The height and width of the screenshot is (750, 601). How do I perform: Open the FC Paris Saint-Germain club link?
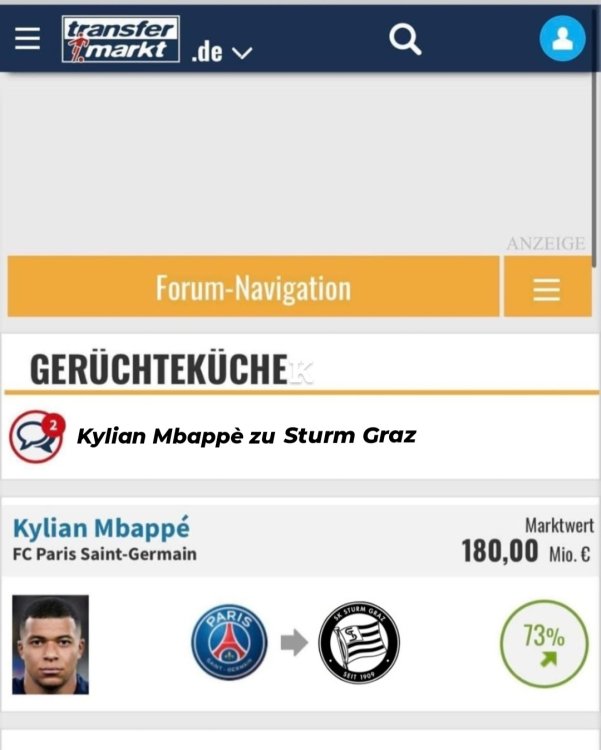(105, 554)
